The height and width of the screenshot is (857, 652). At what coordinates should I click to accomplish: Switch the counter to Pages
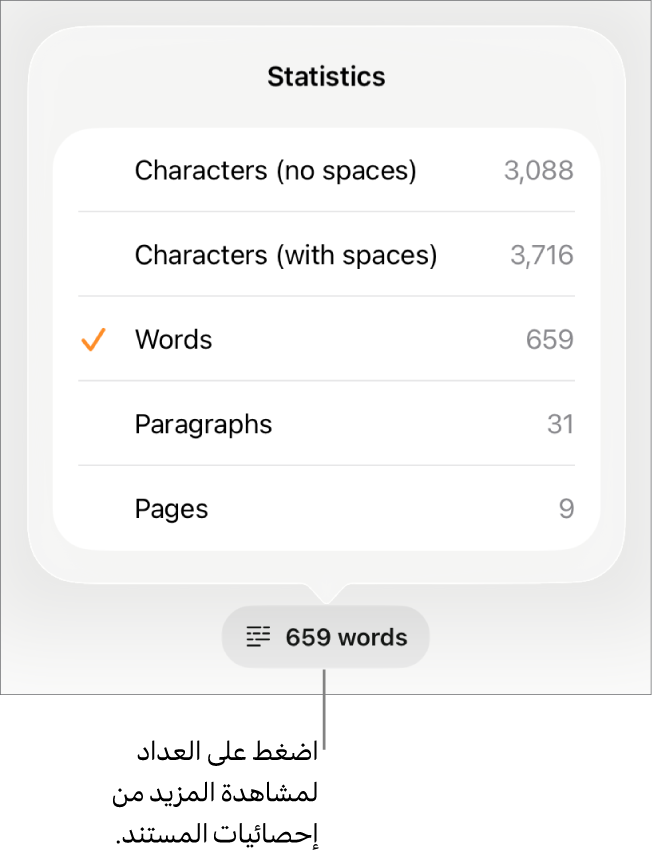pyautogui.click(x=326, y=509)
